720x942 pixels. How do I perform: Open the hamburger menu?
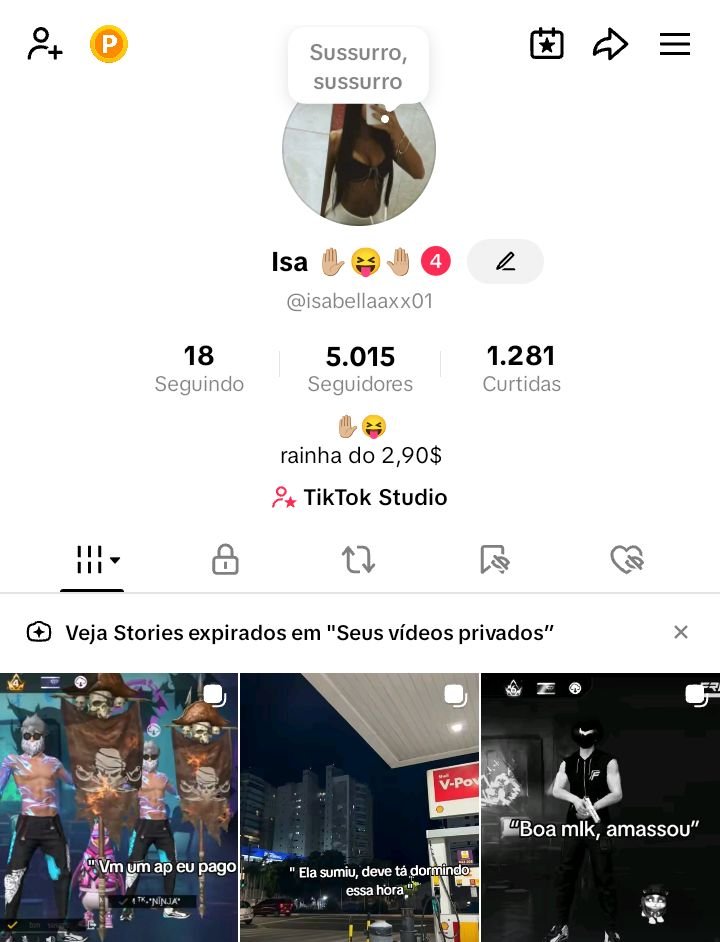(x=675, y=44)
